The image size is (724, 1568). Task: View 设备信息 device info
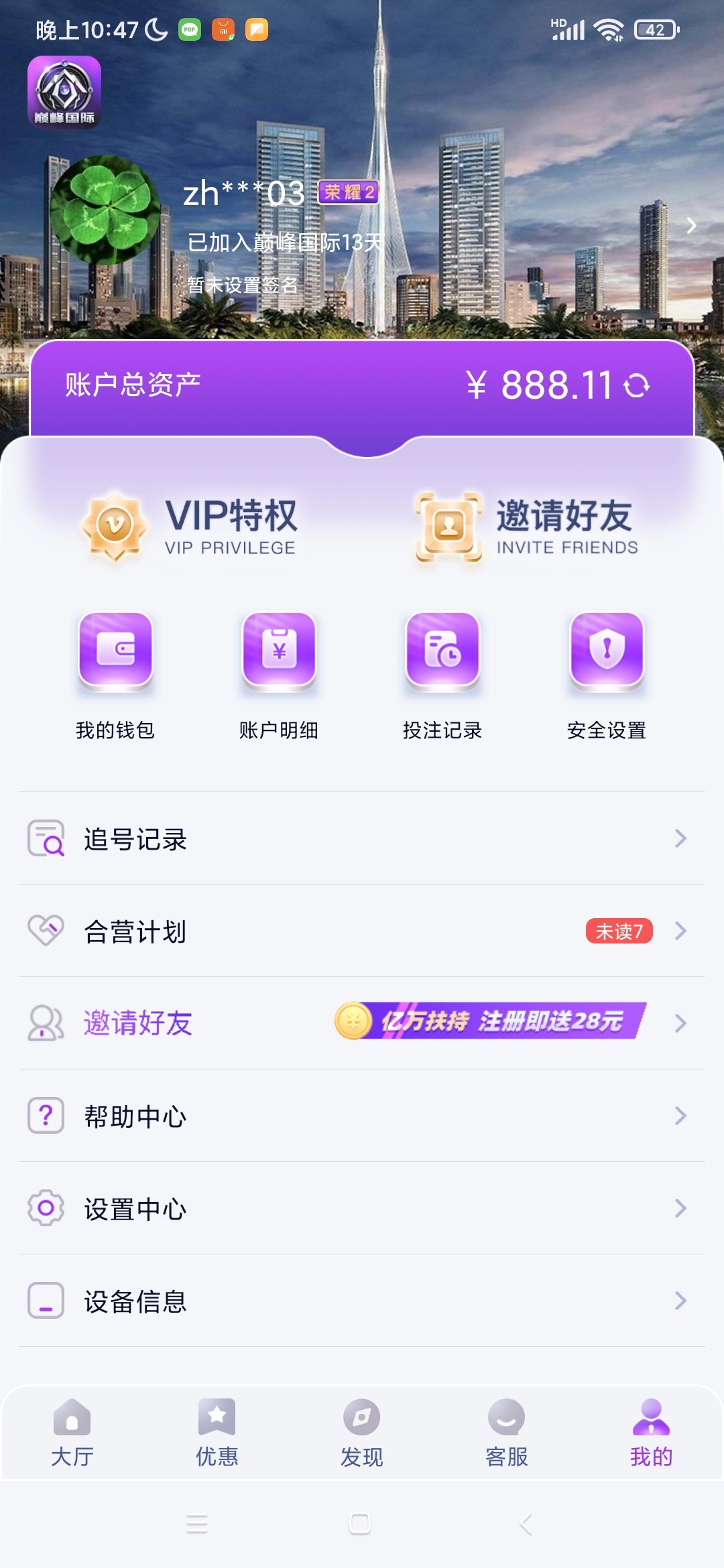362,1301
